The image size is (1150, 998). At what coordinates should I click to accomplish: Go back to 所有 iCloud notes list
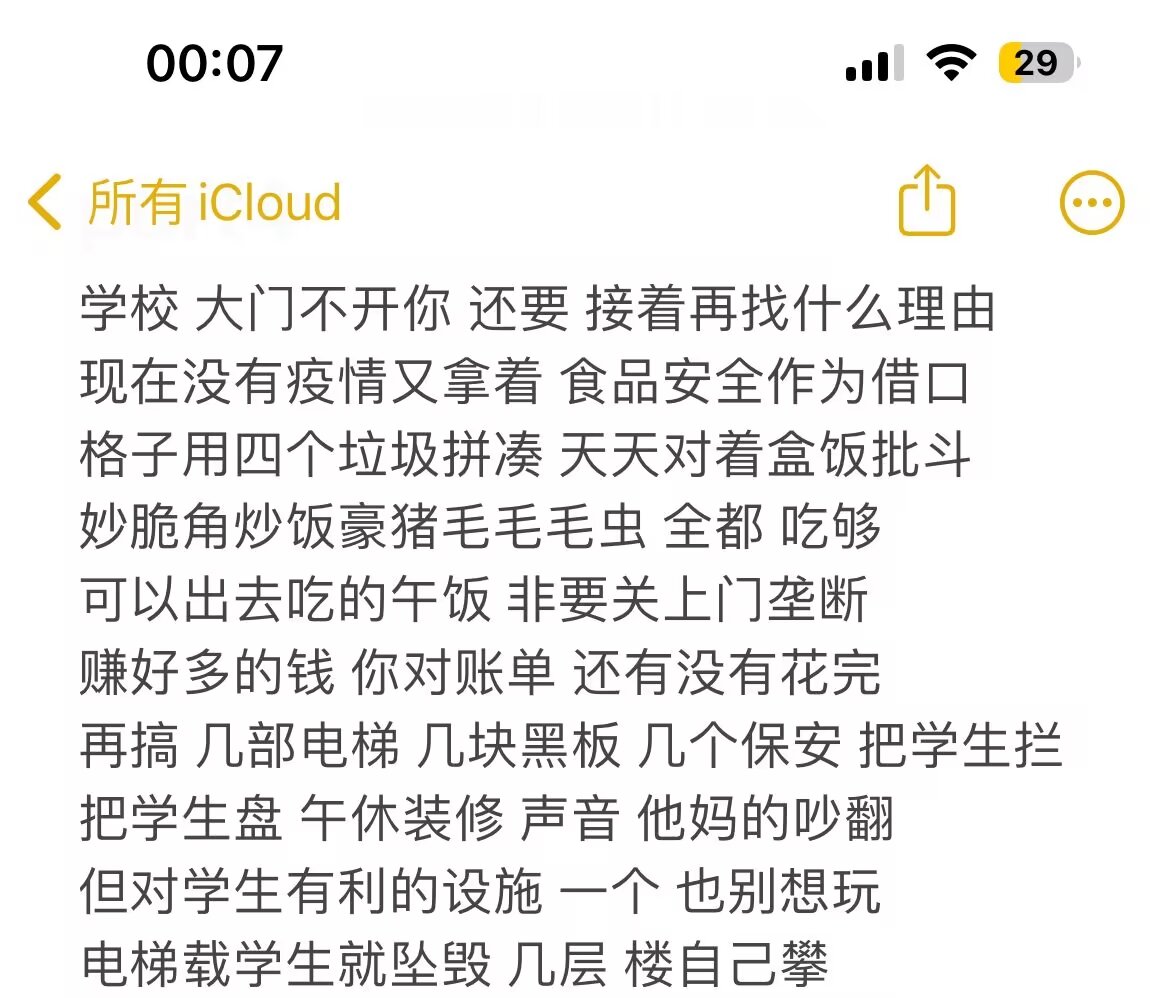click(x=185, y=202)
